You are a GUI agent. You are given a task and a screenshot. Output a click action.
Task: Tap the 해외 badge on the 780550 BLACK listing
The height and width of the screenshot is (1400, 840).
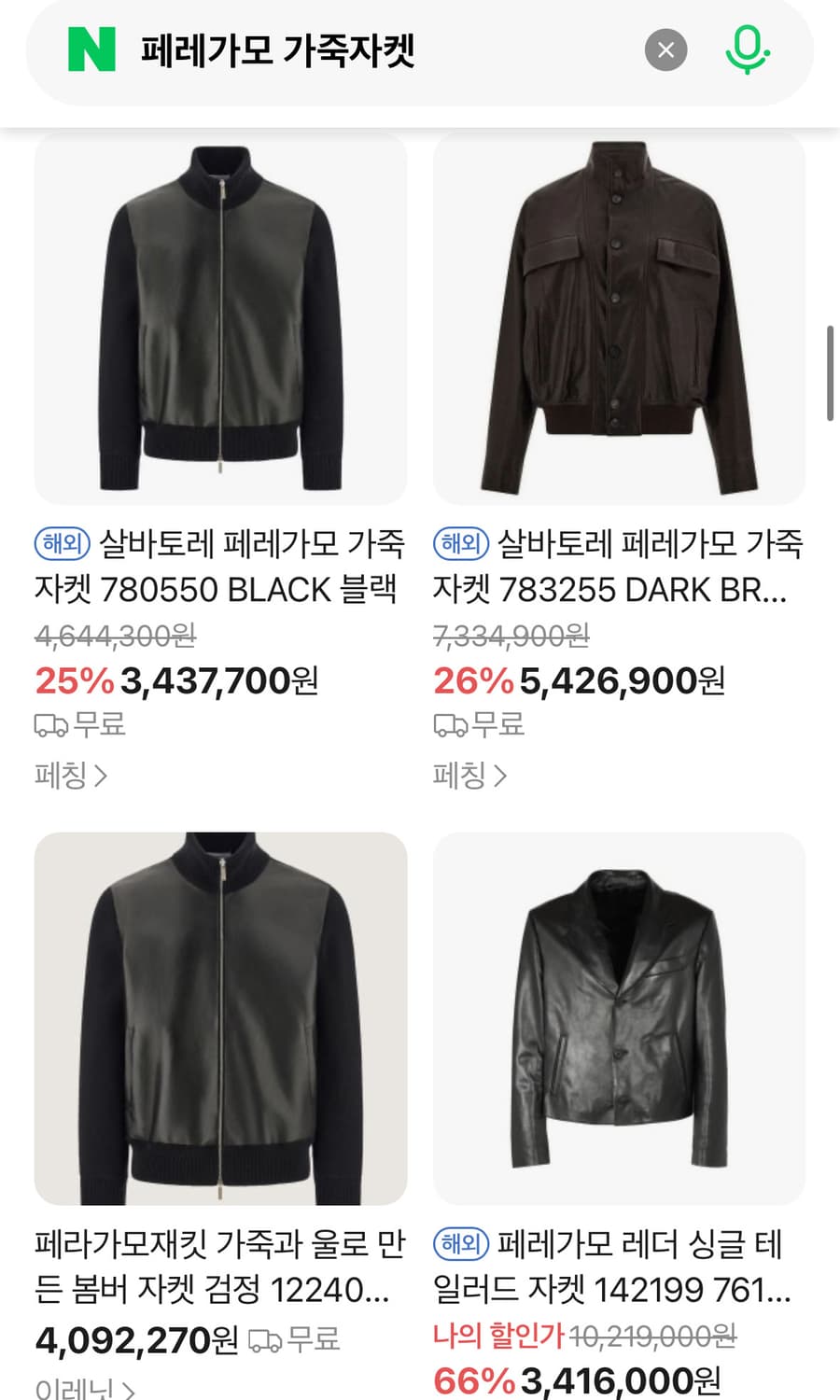pyautogui.click(x=61, y=542)
